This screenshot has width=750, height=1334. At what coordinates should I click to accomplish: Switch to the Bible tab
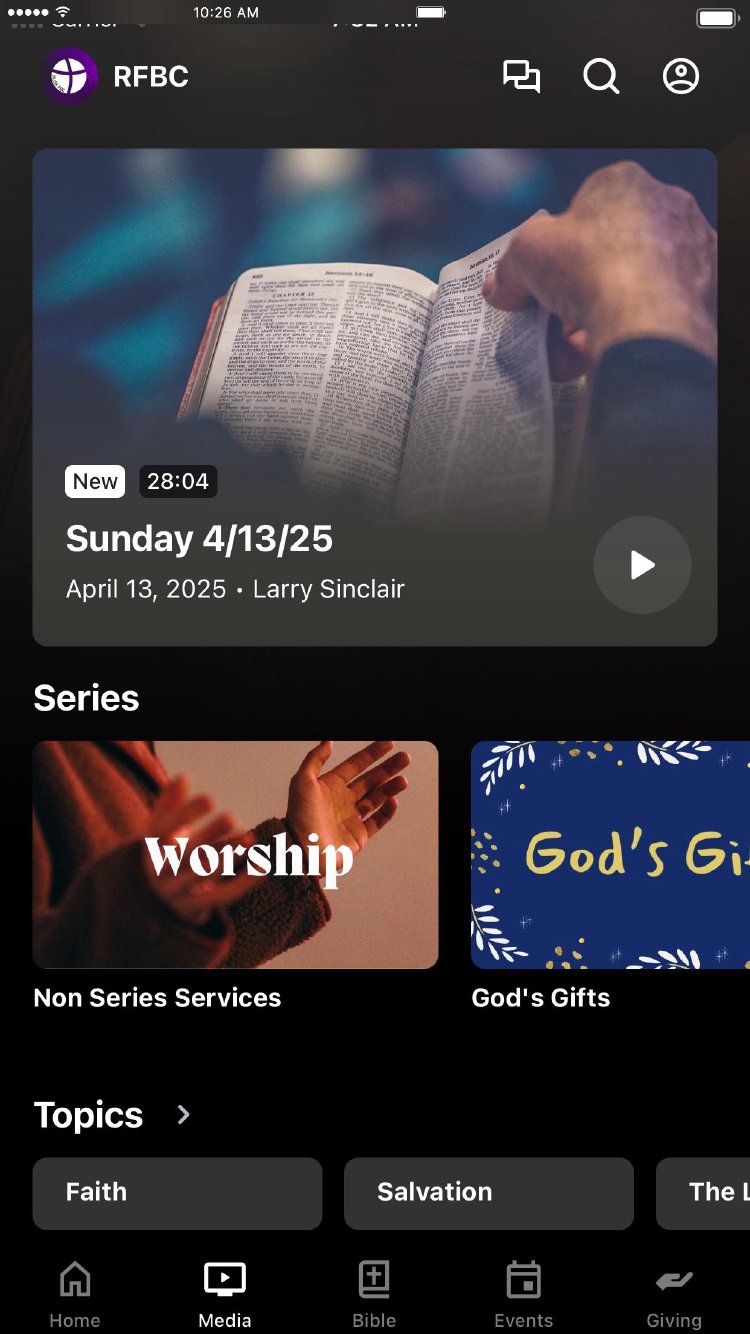pyautogui.click(x=374, y=1294)
